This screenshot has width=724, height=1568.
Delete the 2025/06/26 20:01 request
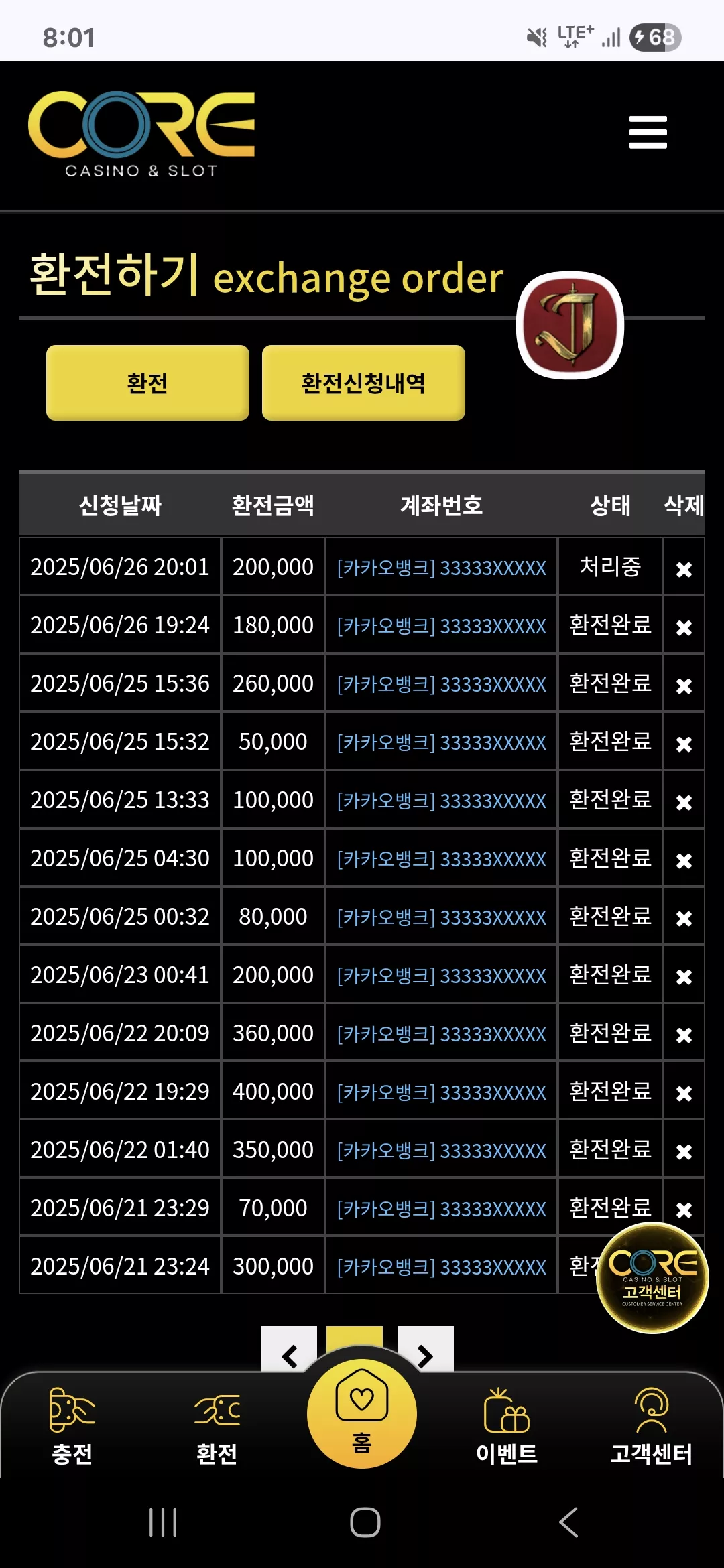click(x=684, y=569)
